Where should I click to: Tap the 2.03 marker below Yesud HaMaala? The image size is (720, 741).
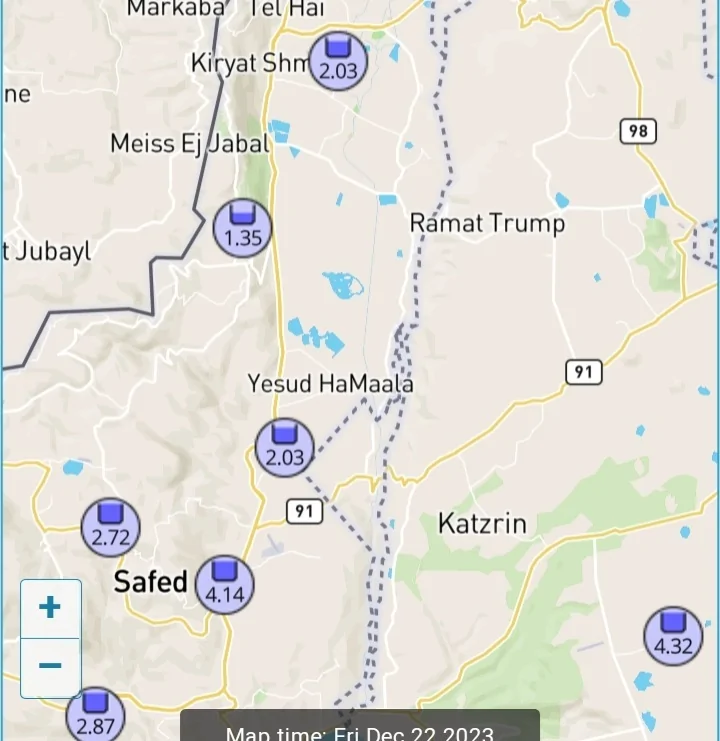click(x=285, y=447)
